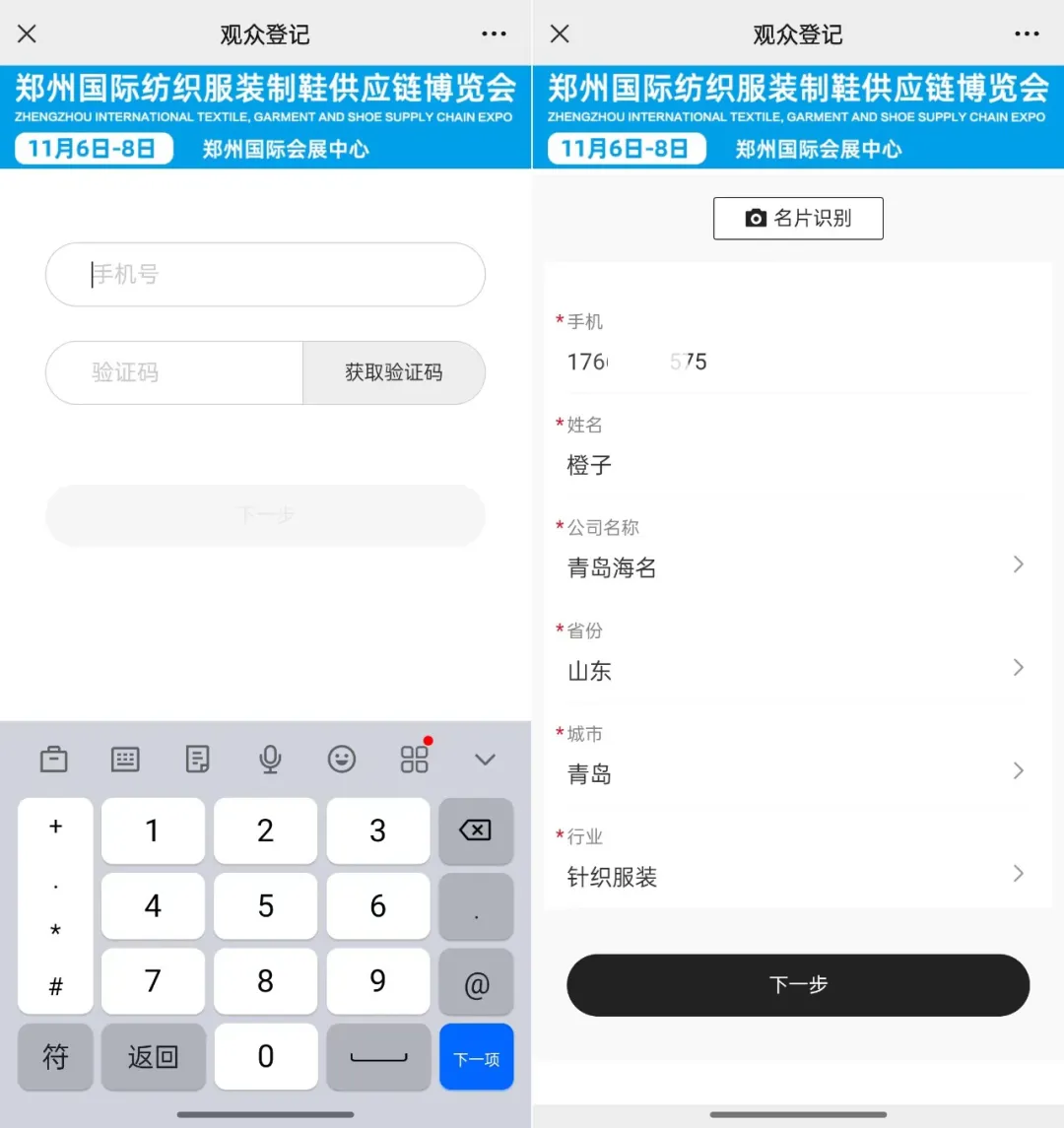Switch to symbols with the 符 key

[55, 1057]
